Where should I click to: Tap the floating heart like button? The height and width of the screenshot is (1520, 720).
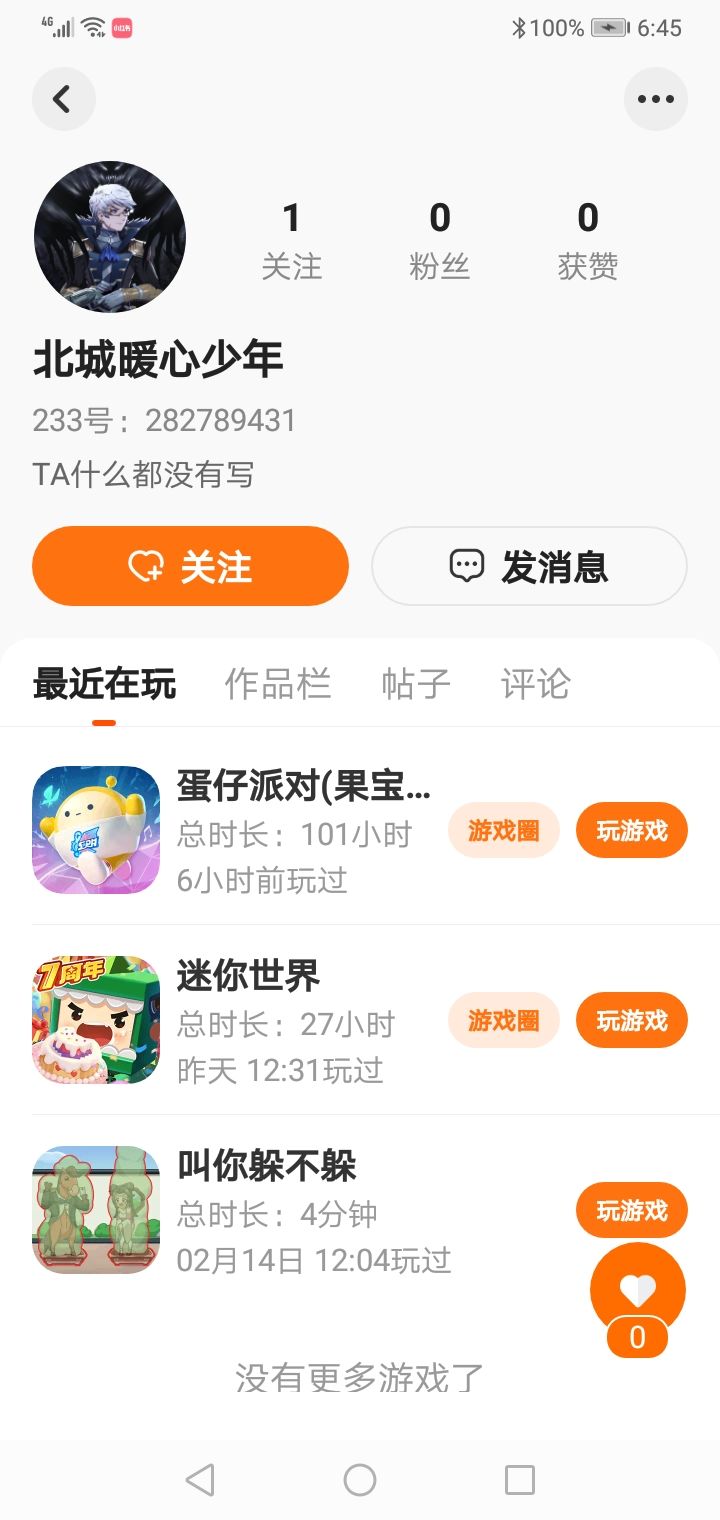click(x=637, y=1292)
